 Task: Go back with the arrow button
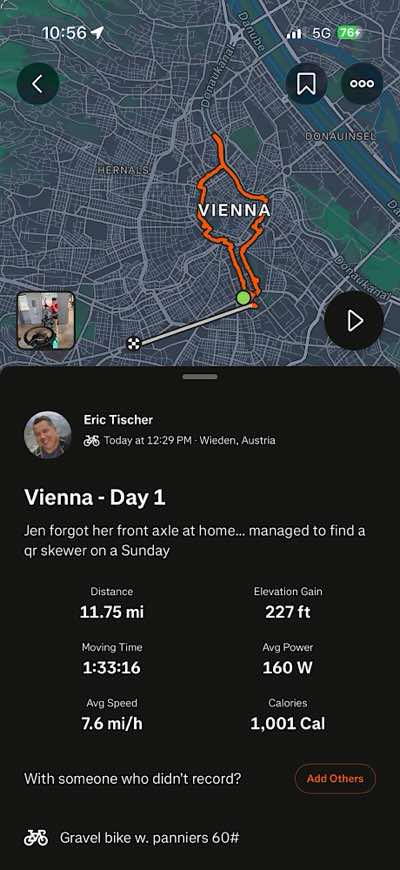[38, 84]
